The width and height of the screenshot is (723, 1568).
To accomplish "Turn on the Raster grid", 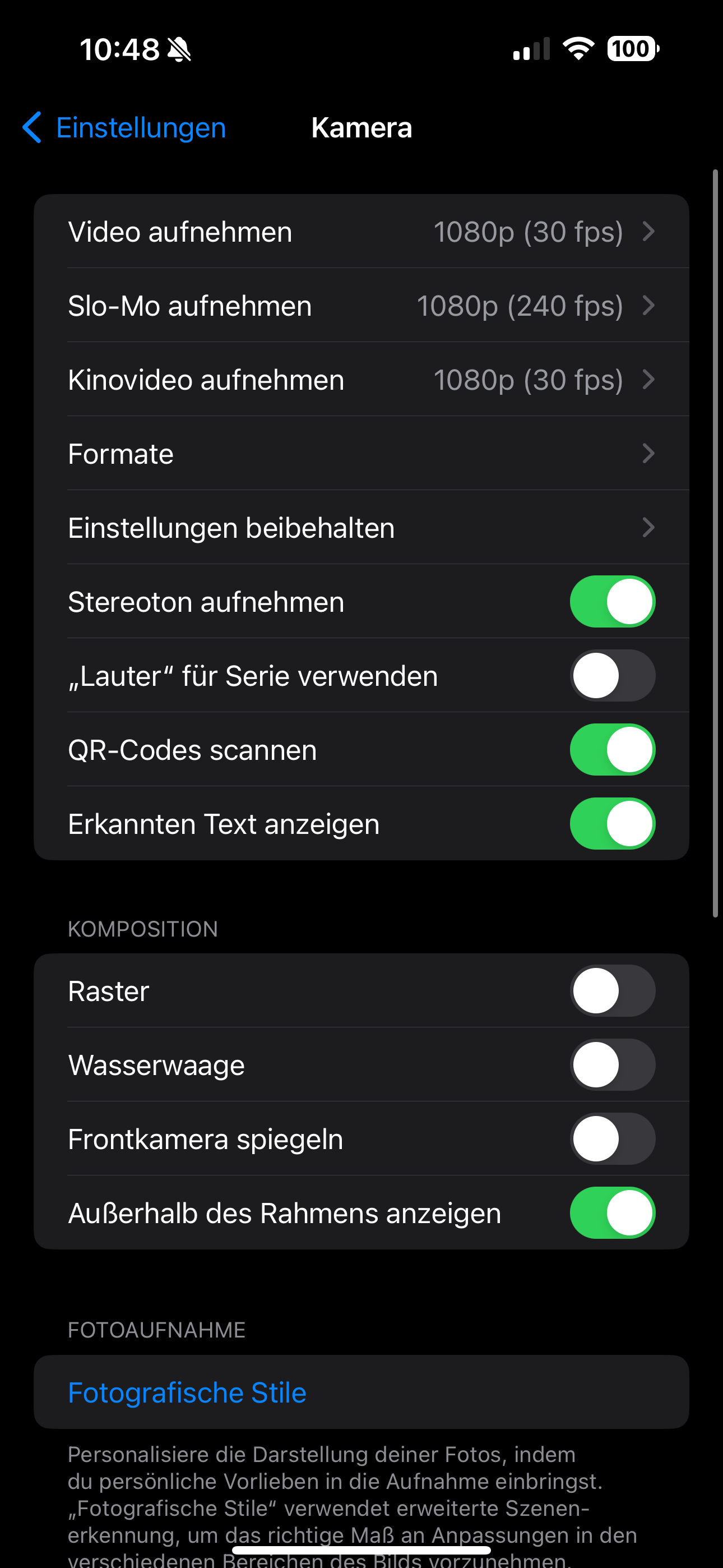I will [x=612, y=991].
